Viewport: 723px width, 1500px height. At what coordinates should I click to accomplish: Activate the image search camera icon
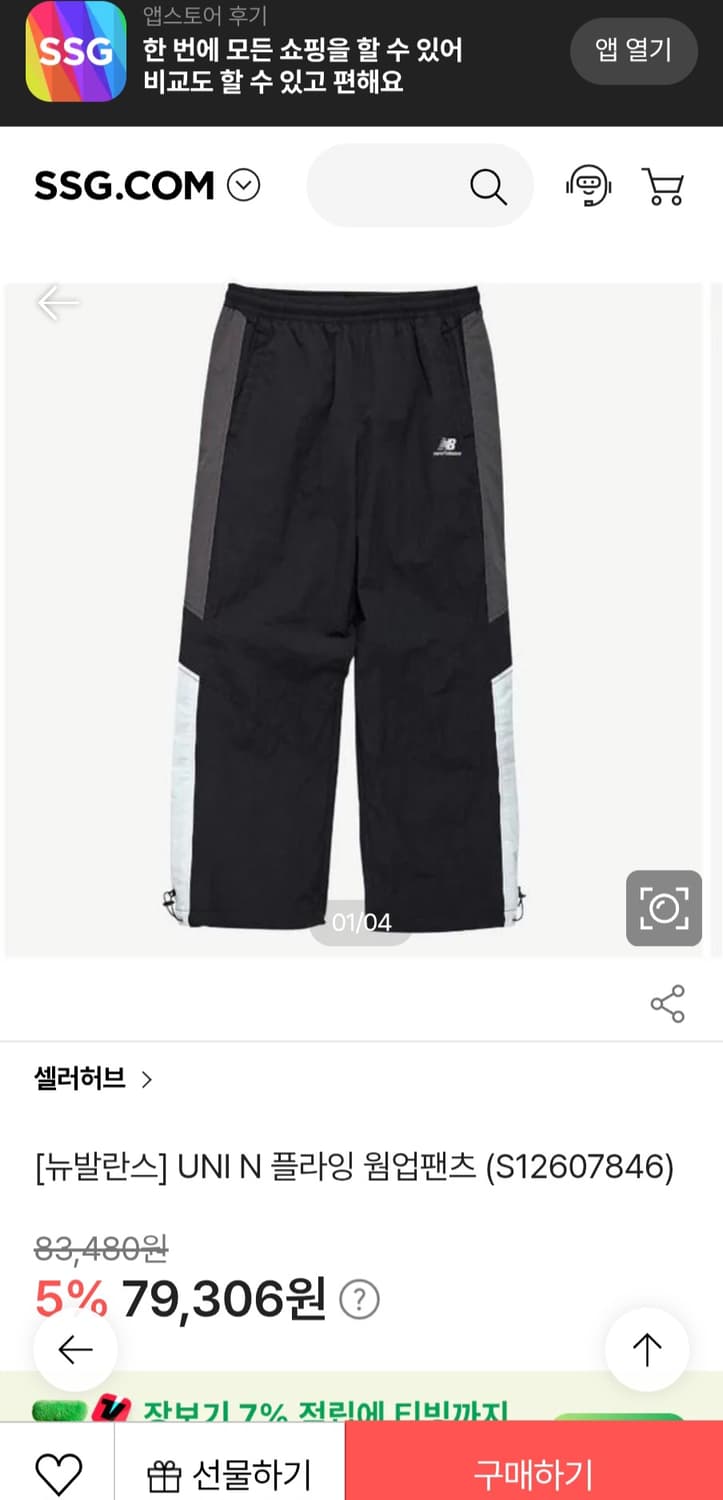663,909
